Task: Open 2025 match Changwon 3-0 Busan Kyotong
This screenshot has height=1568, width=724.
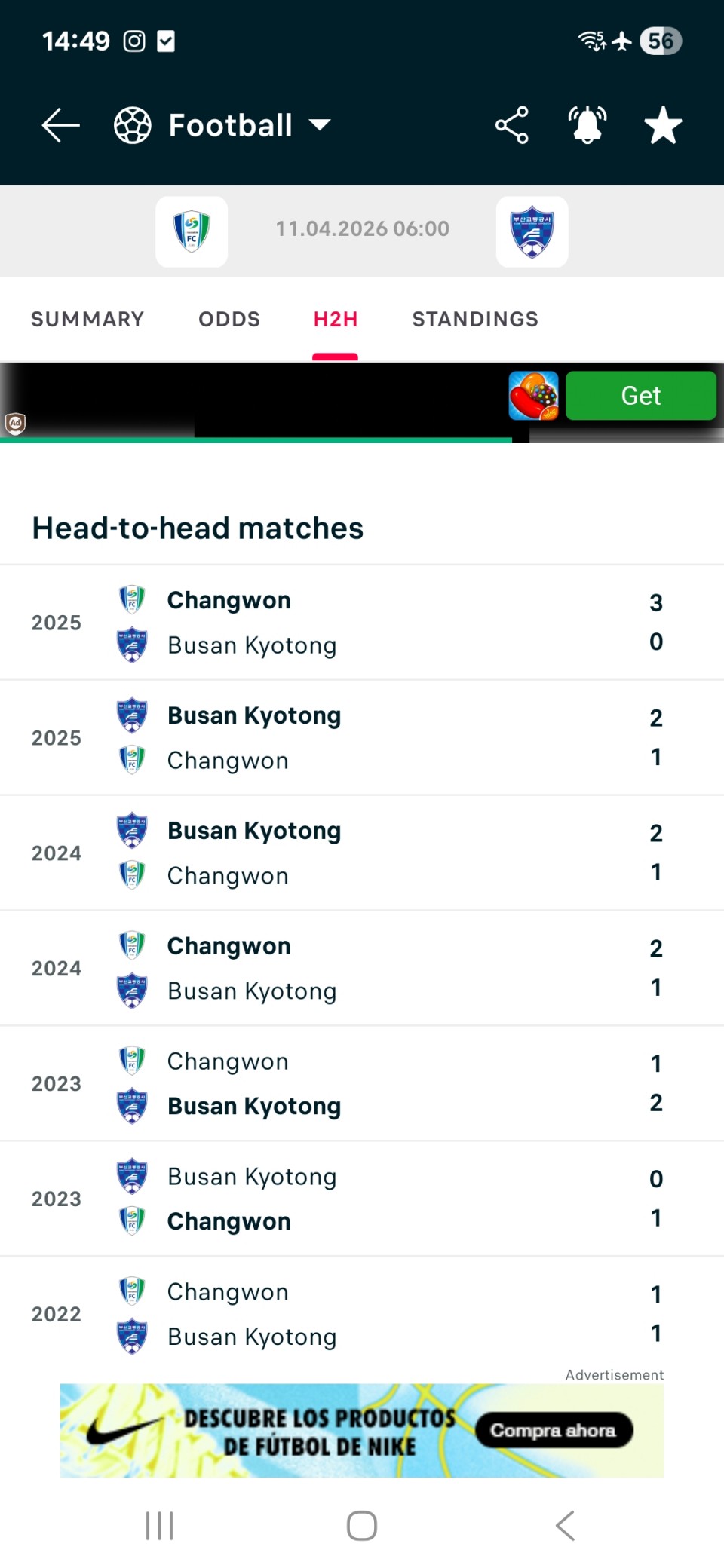Action: point(362,623)
